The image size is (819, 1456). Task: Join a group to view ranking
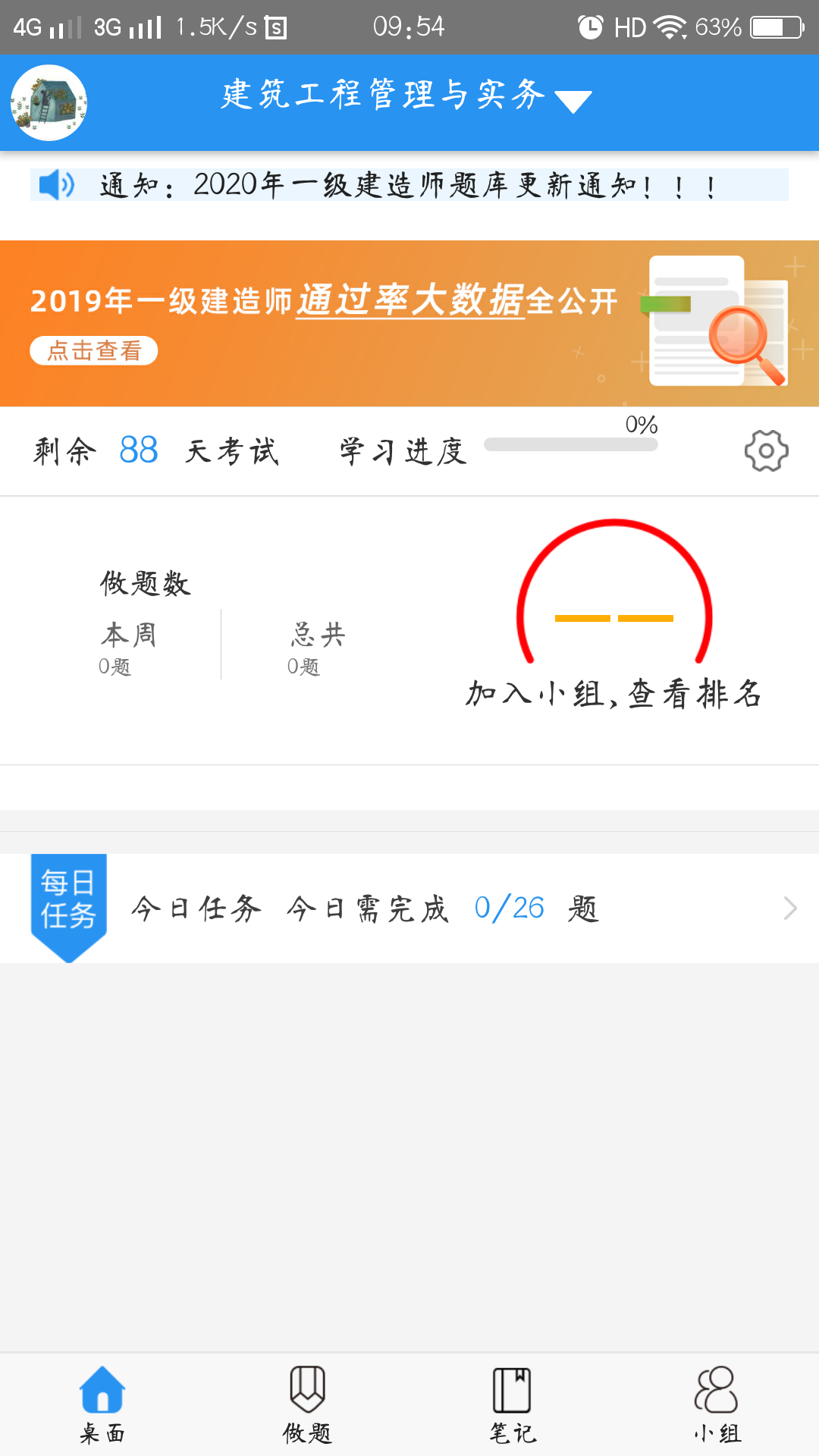coord(614,693)
